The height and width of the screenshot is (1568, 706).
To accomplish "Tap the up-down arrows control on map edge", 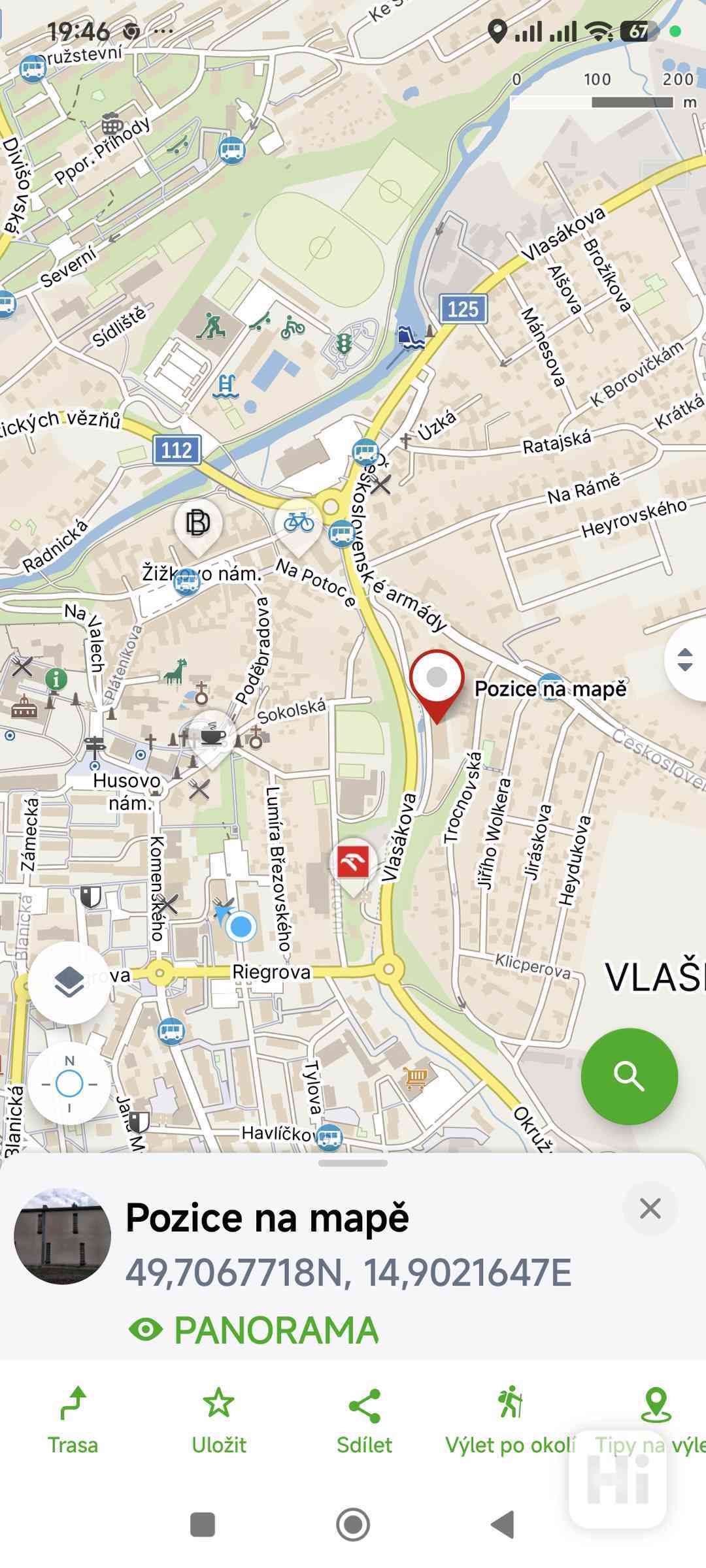I will coord(684,659).
